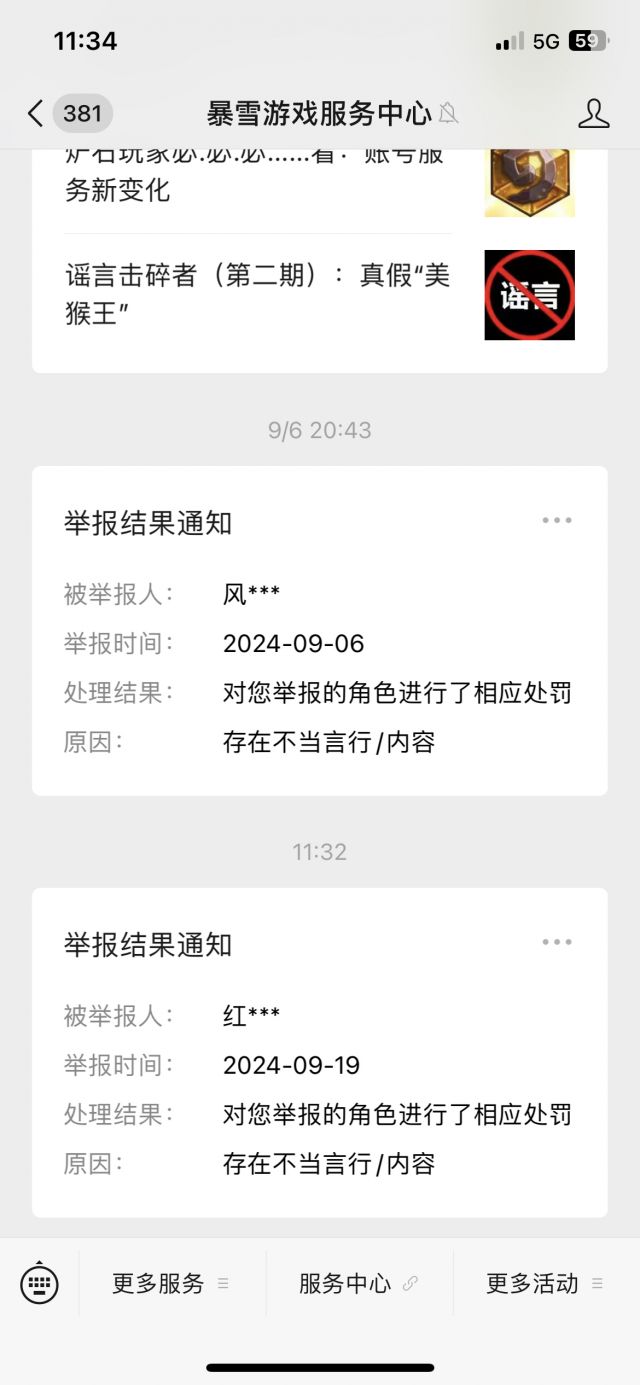Screen dimensions: 640x1385
Task: Go back to the chat list
Action: coord(68,113)
